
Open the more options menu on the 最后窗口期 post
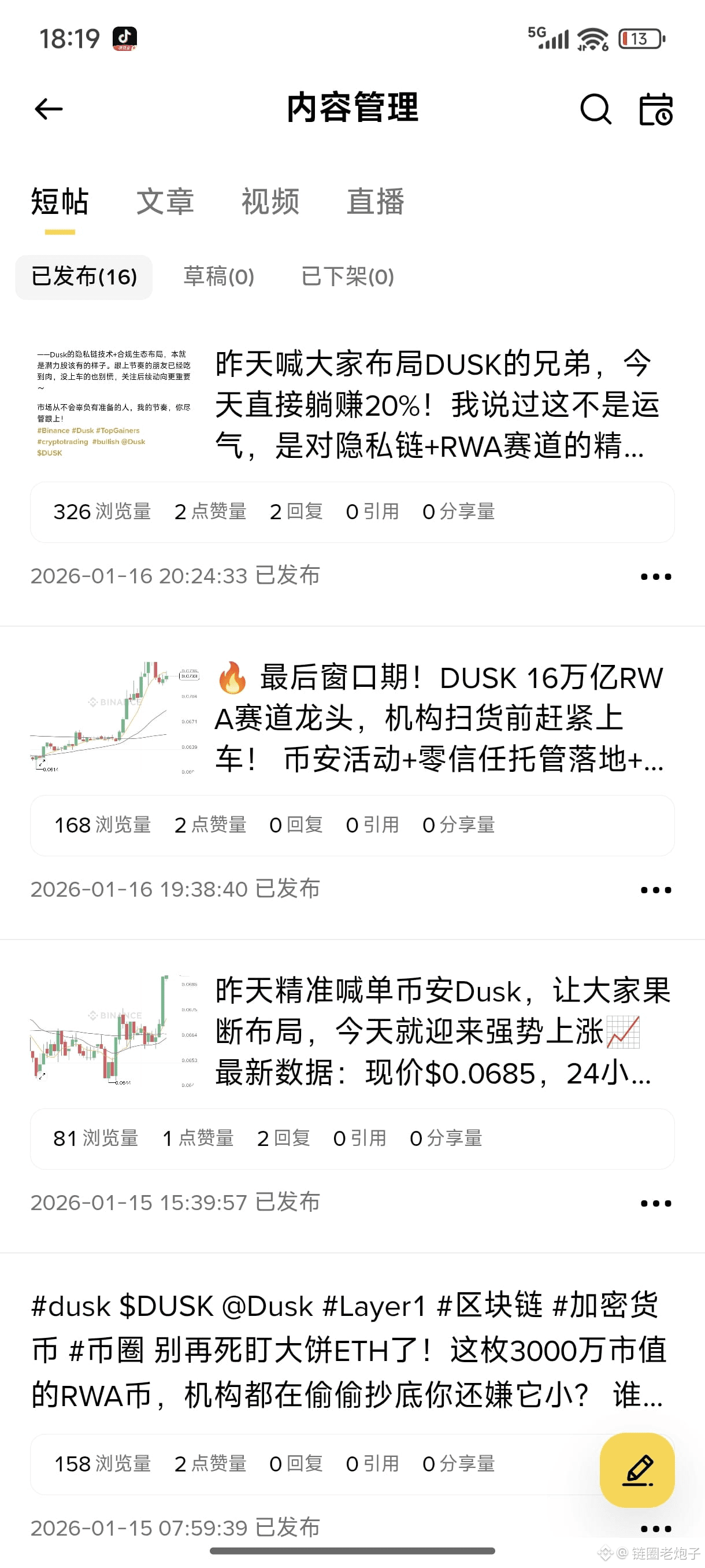(x=655, y=889)
